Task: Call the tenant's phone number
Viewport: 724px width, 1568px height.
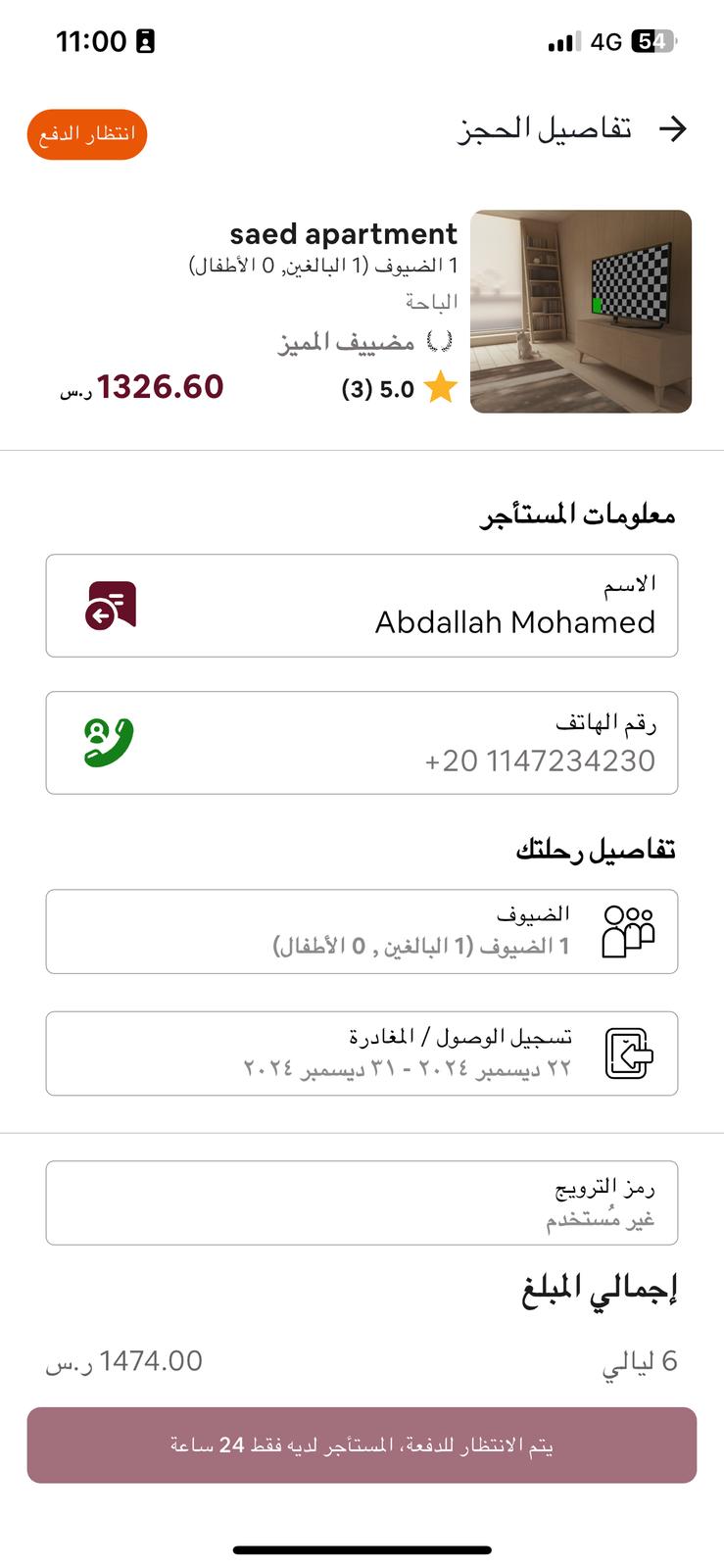Action: click(109, 743)
